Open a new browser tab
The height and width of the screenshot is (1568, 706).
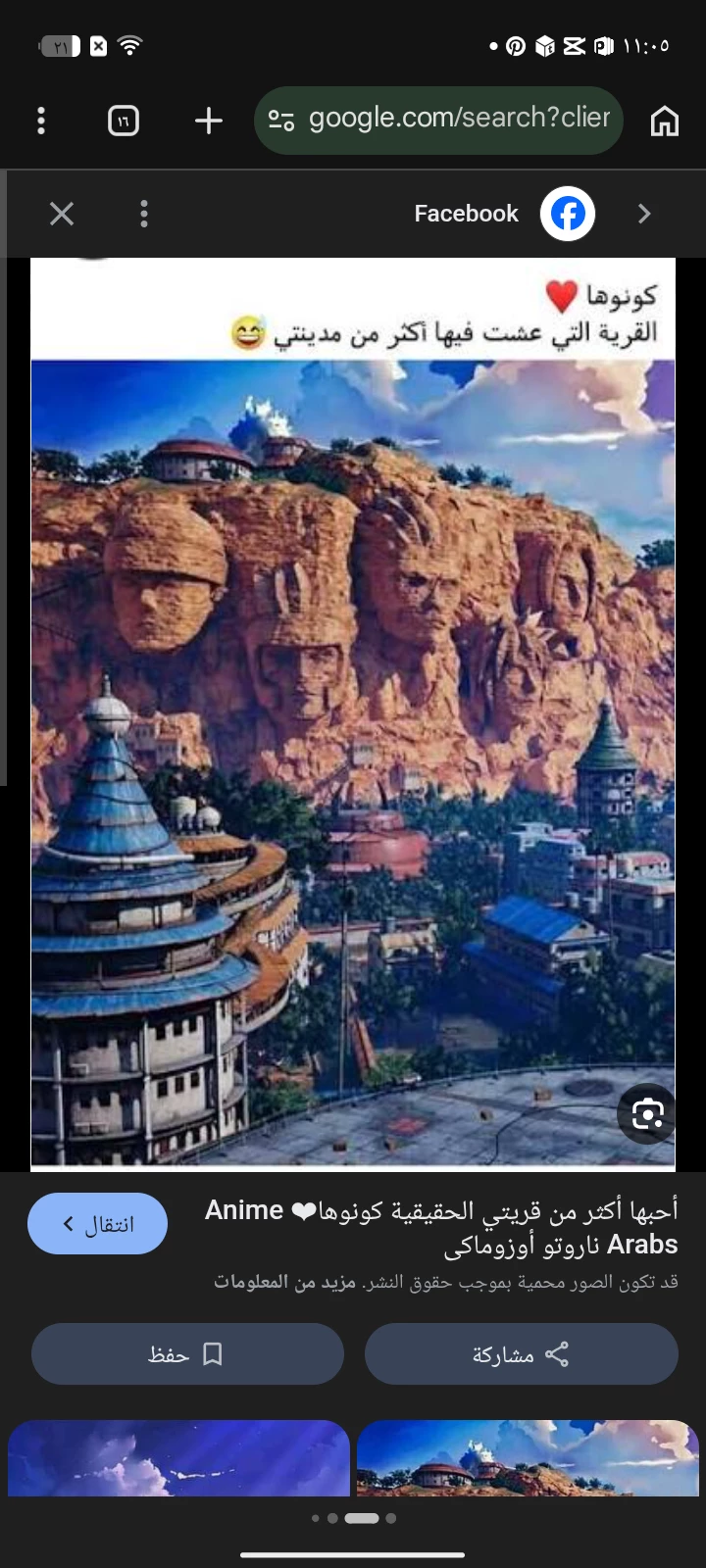pos(208,121)
